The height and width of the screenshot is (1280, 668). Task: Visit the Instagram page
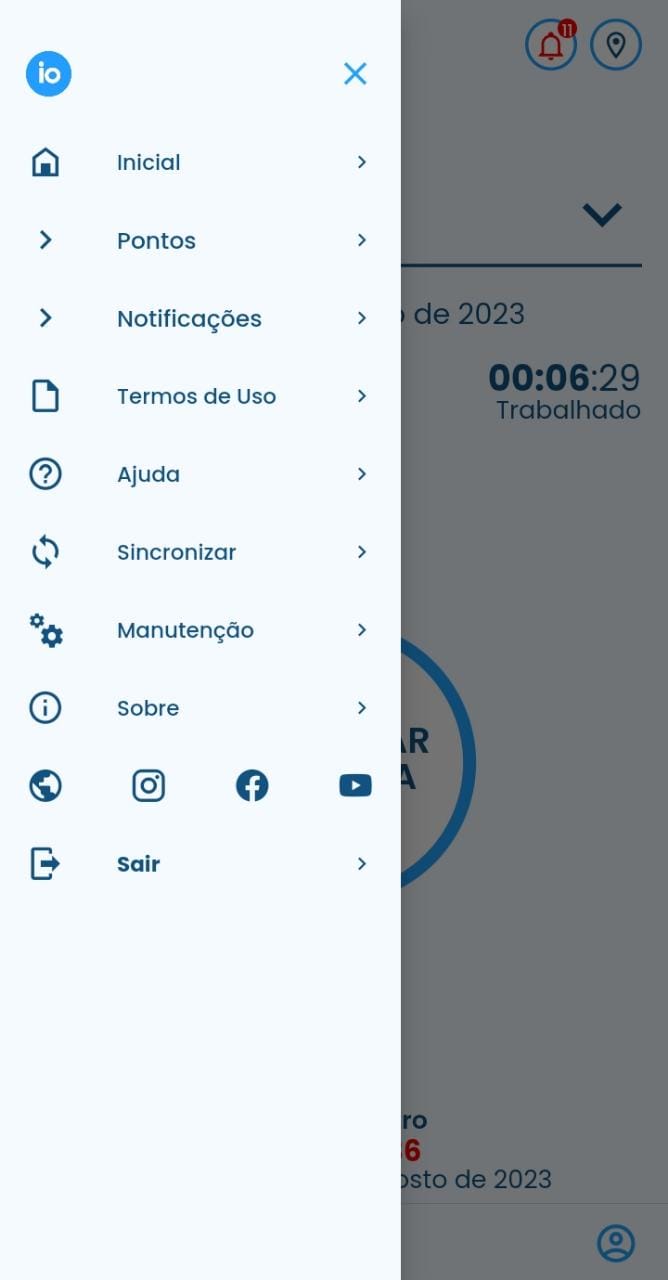[x=149, y=786]
